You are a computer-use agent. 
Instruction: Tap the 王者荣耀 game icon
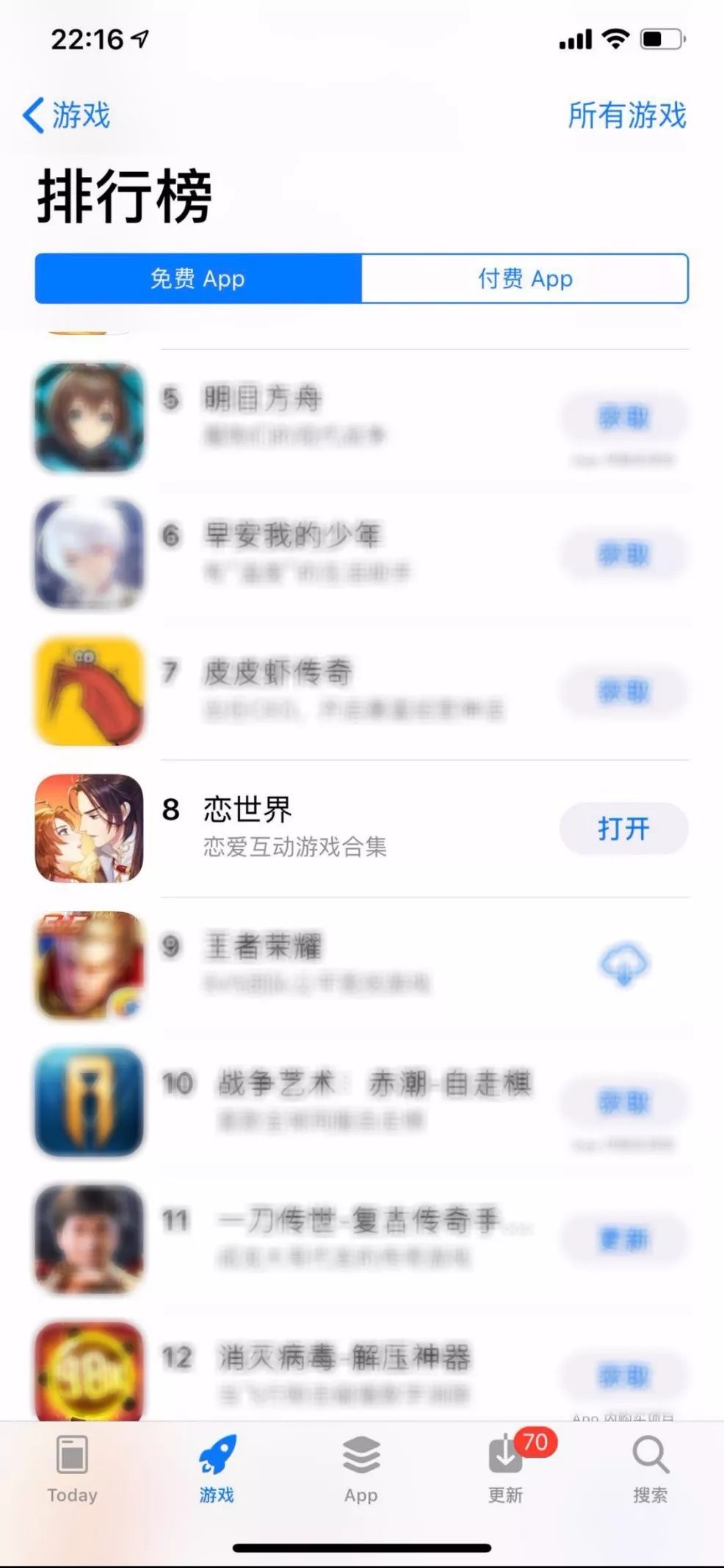[88, 966]
